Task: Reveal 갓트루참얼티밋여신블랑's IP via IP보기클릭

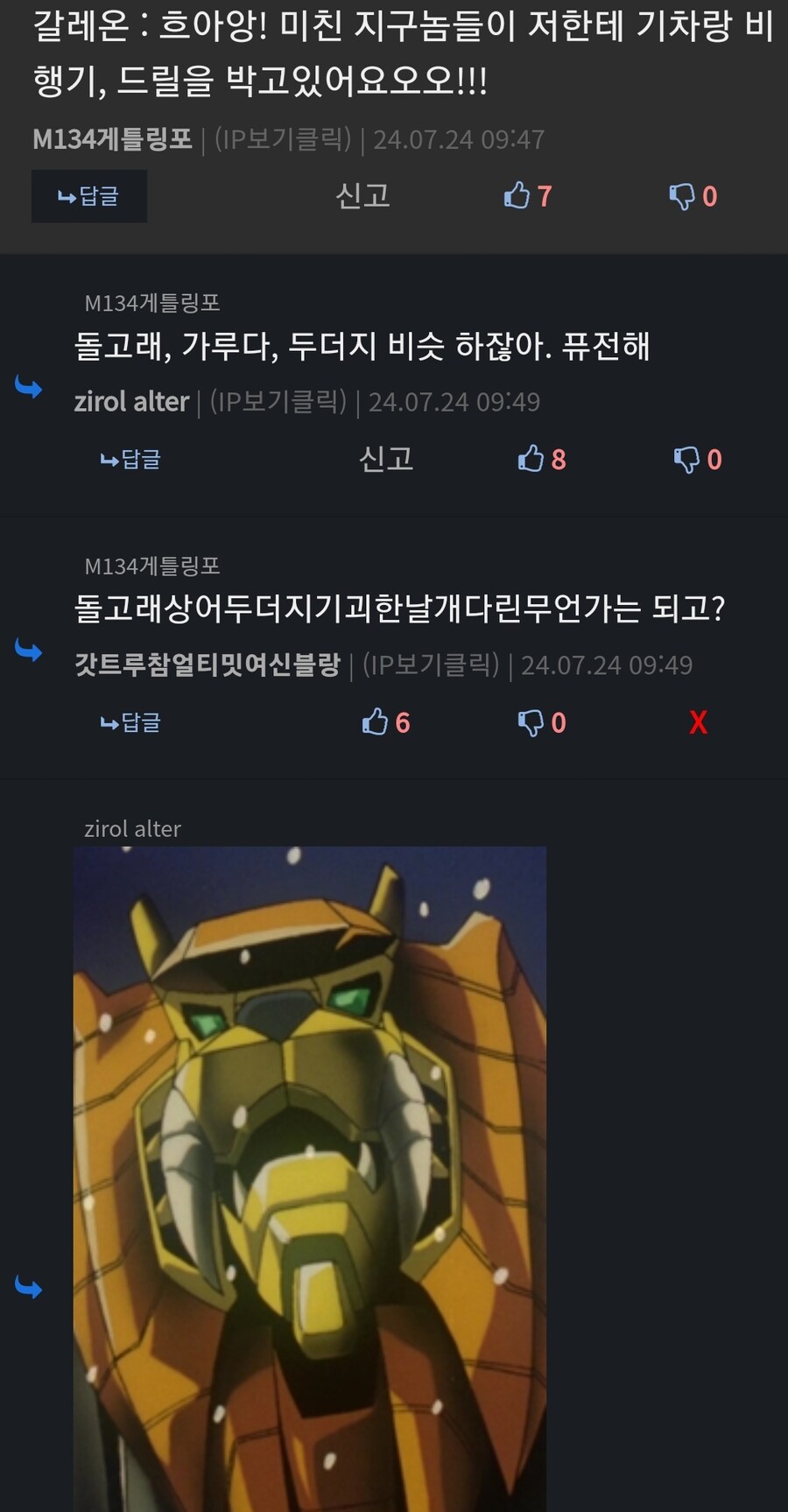Action: pos(431,665)
